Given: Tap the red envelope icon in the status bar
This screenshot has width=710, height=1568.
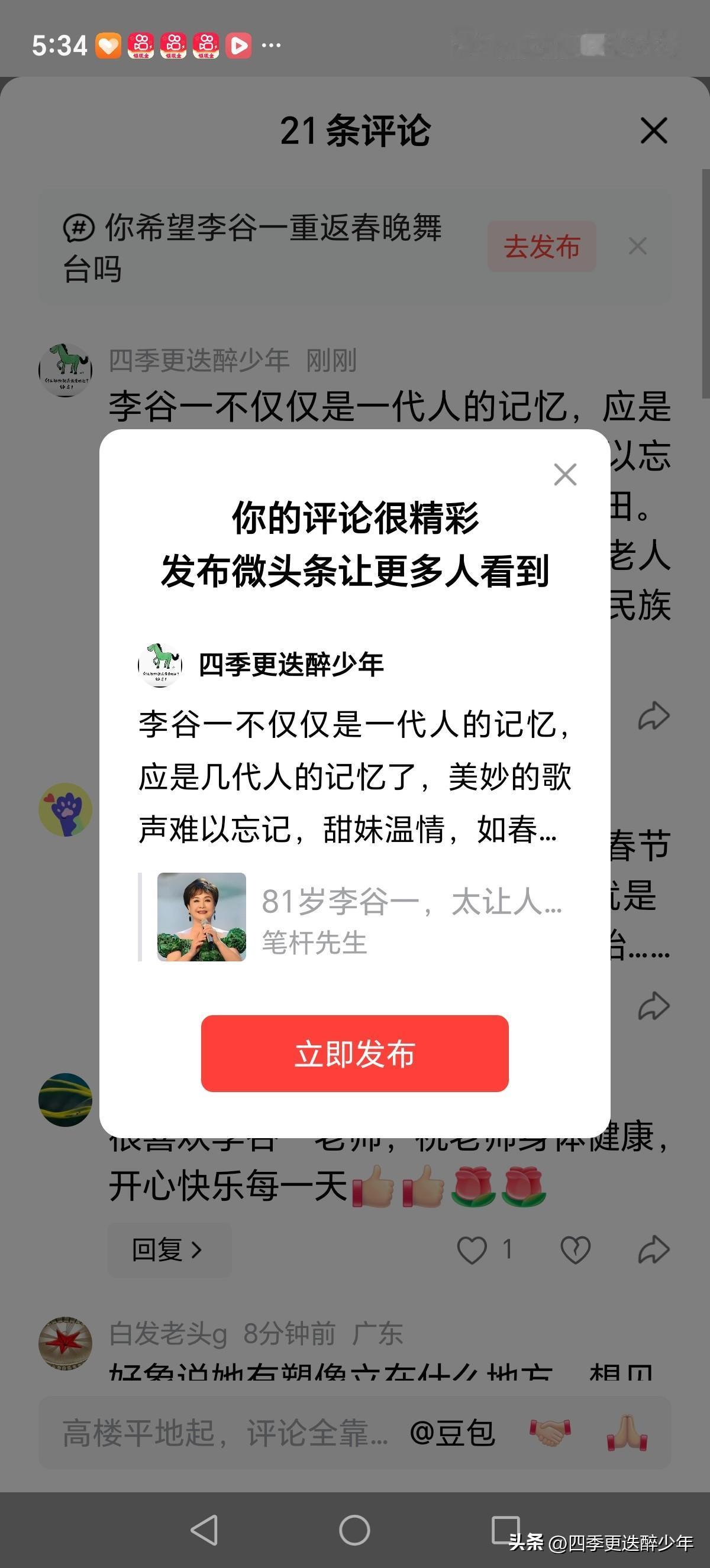Looking at the screenshot, I should point(141,46).
